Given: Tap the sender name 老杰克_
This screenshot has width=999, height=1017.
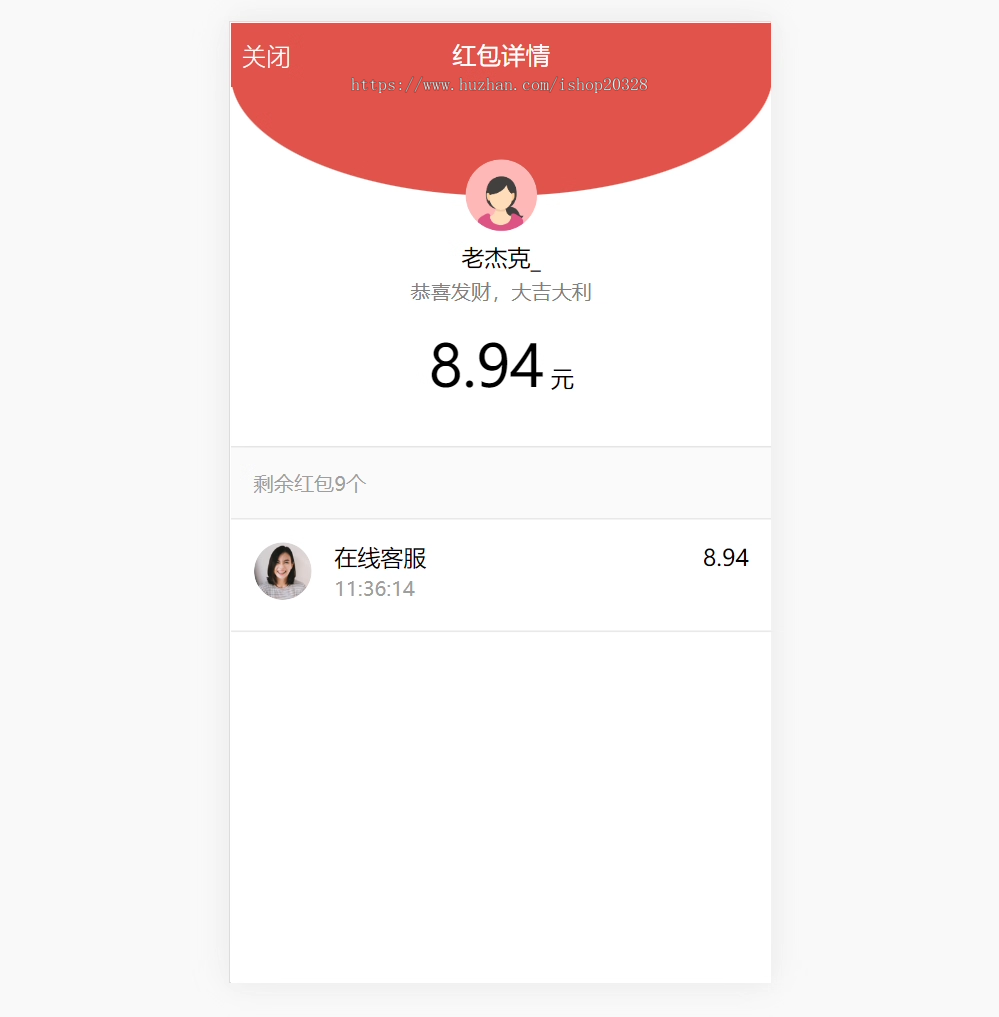Looking at the screenshot, I should (x=501, y=256).
